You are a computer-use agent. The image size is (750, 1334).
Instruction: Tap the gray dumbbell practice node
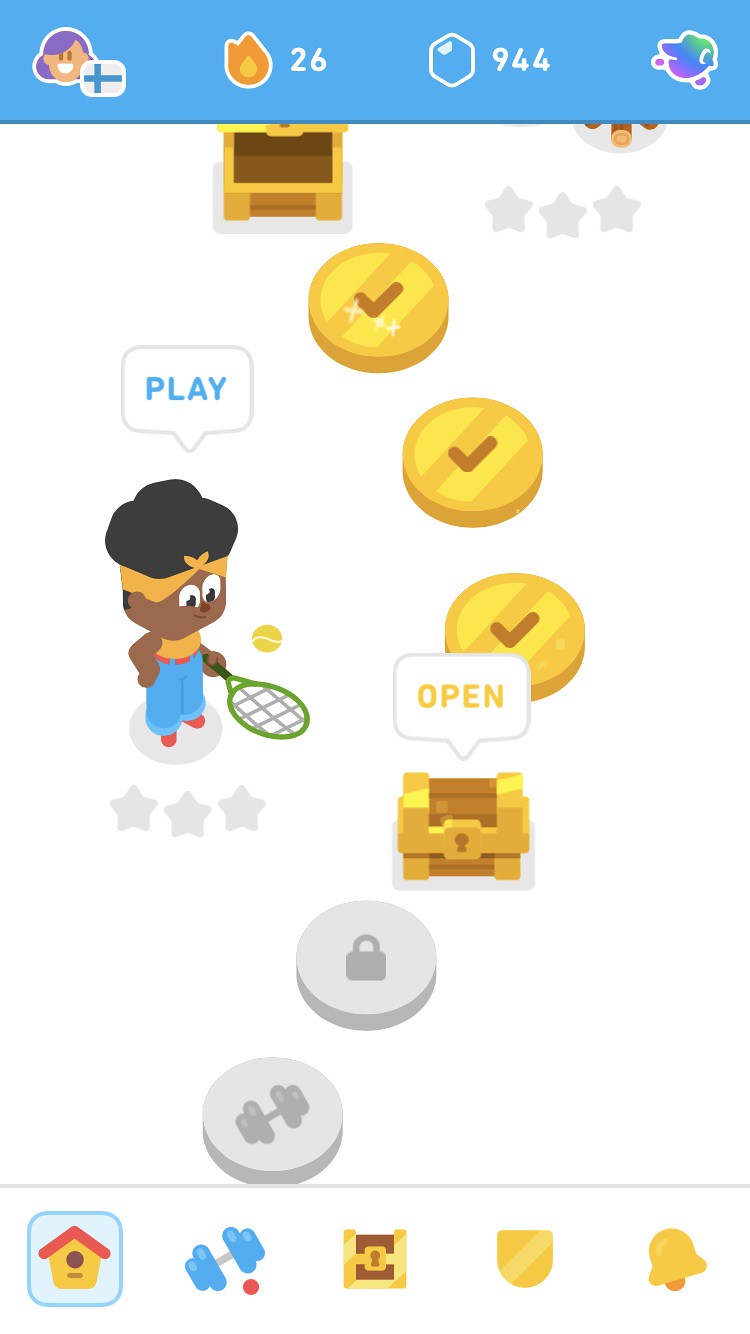272,1115
